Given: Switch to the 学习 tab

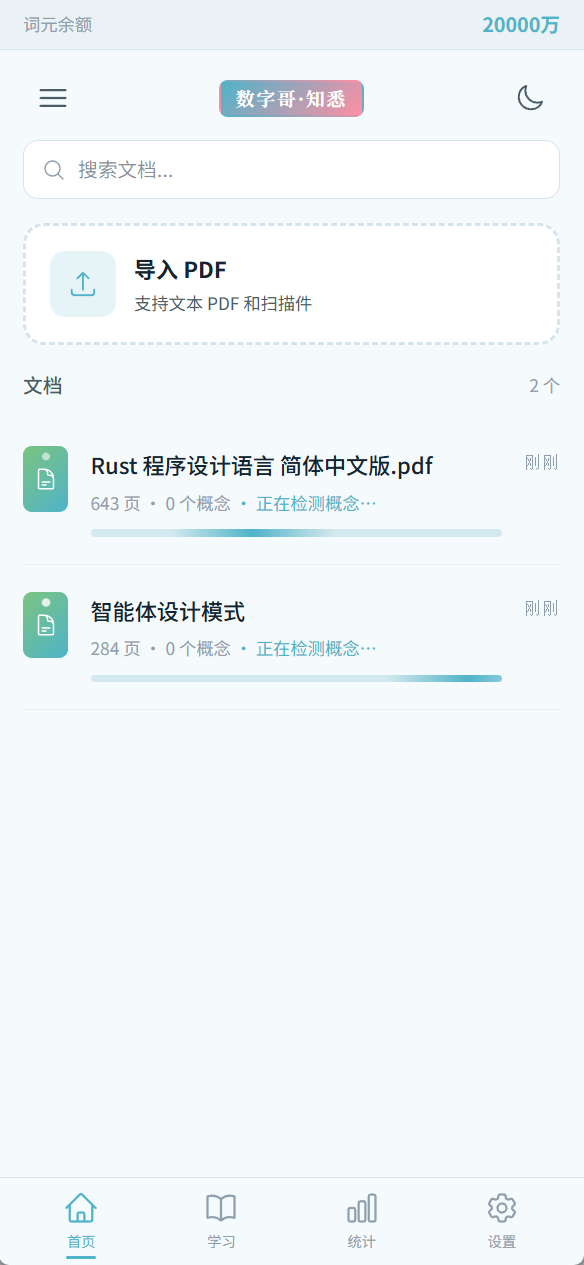Looking at the screenshot, I should [x=221, y=1221].
